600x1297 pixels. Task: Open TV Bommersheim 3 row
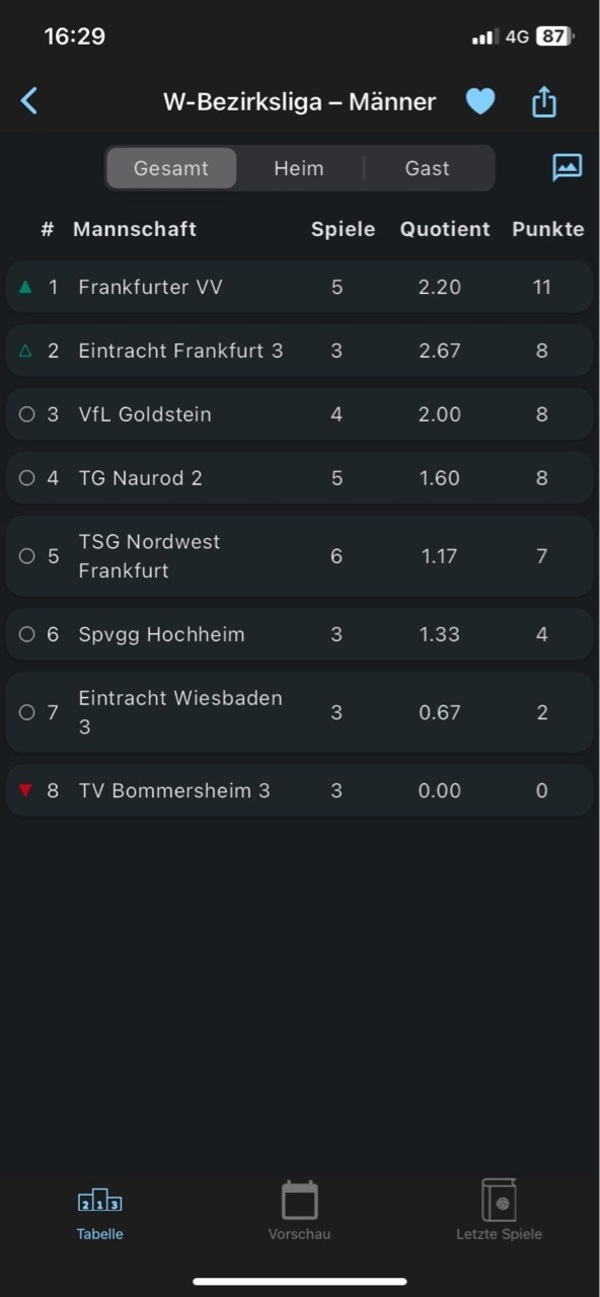click(300, 790)
